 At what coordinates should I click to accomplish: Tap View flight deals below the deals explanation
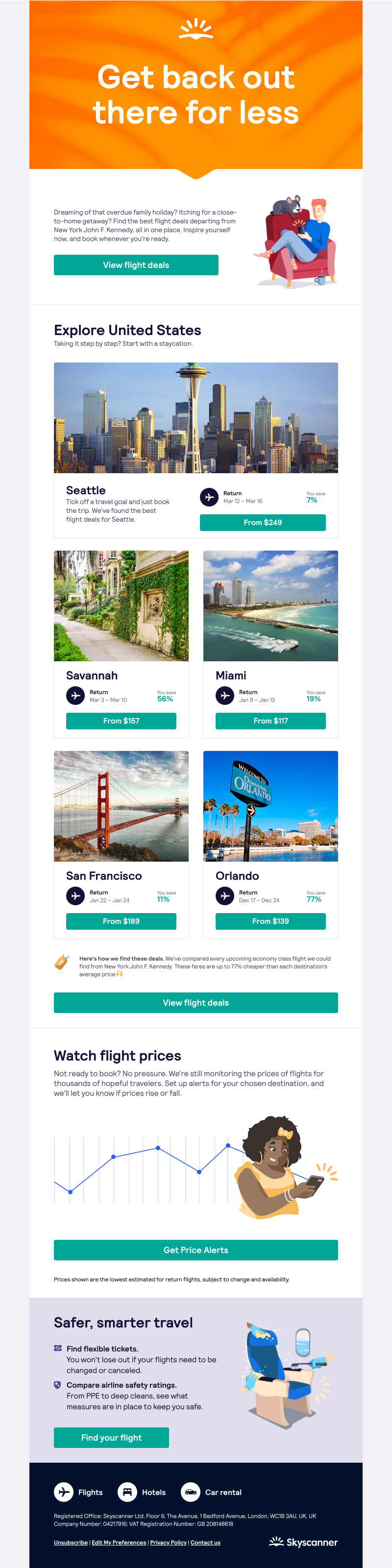click(196, 1003)
